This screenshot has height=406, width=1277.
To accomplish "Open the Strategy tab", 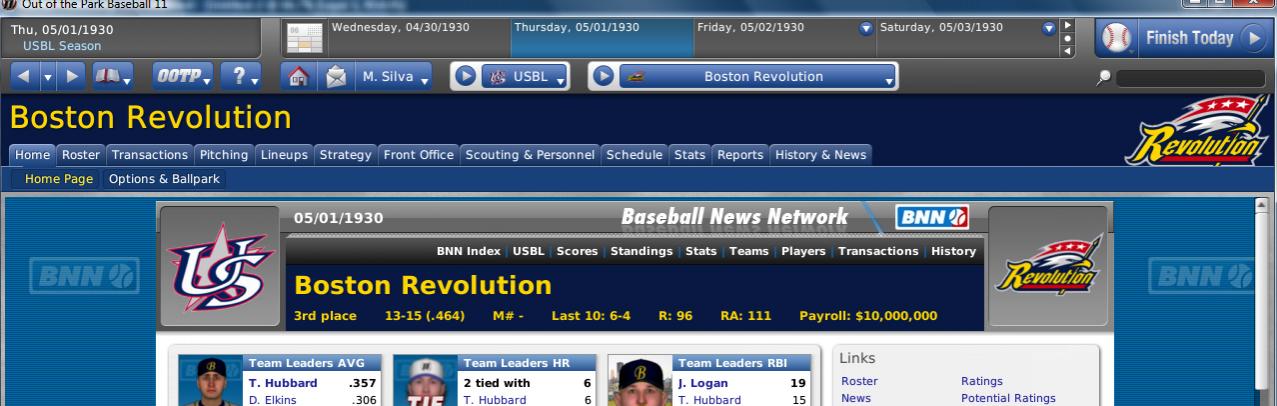I will point(346,155).
